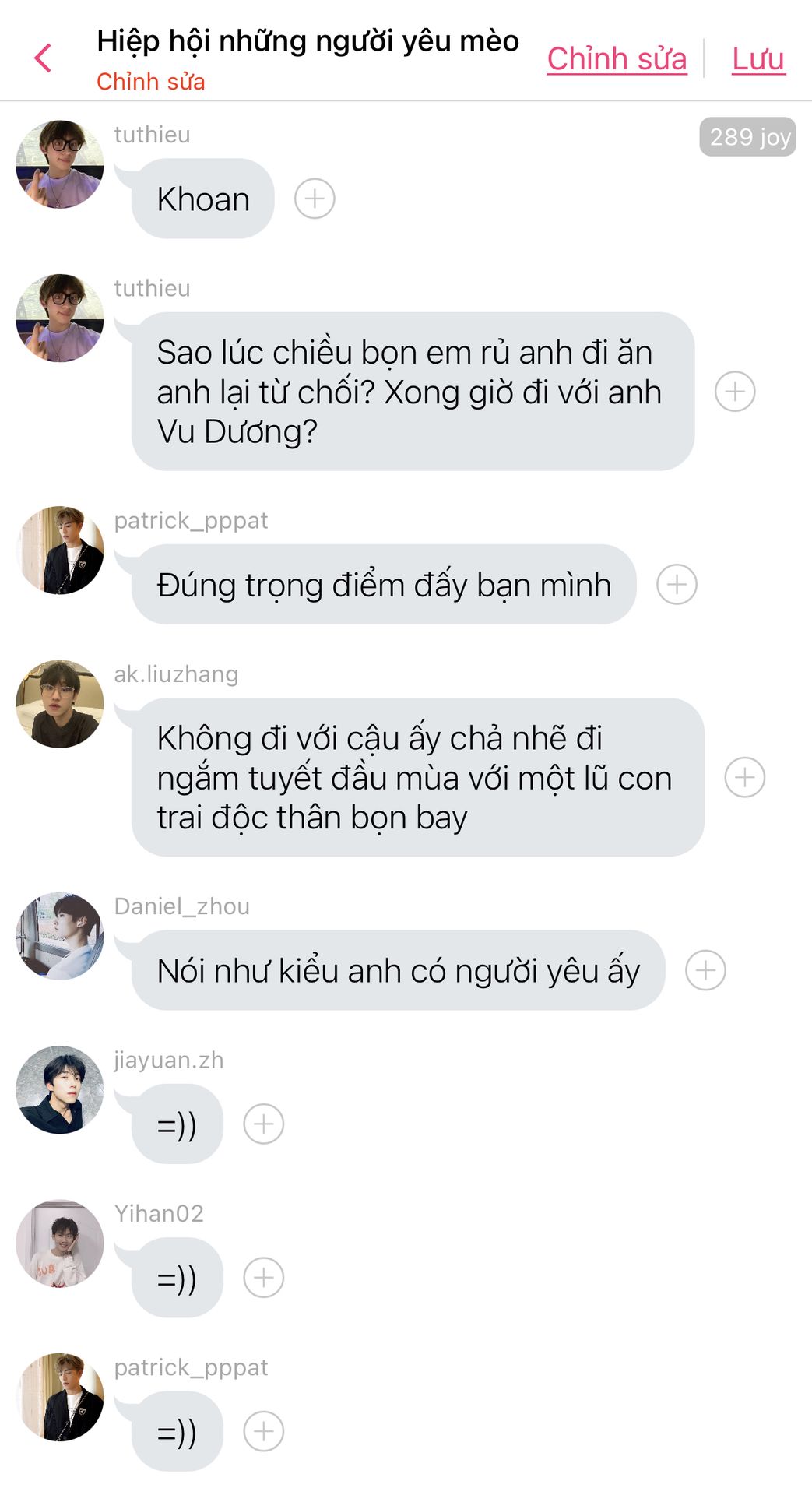Tap plus after "Đúng trọng điểm đấy bạn mình"
The image size is (812, 1495).
677,584
